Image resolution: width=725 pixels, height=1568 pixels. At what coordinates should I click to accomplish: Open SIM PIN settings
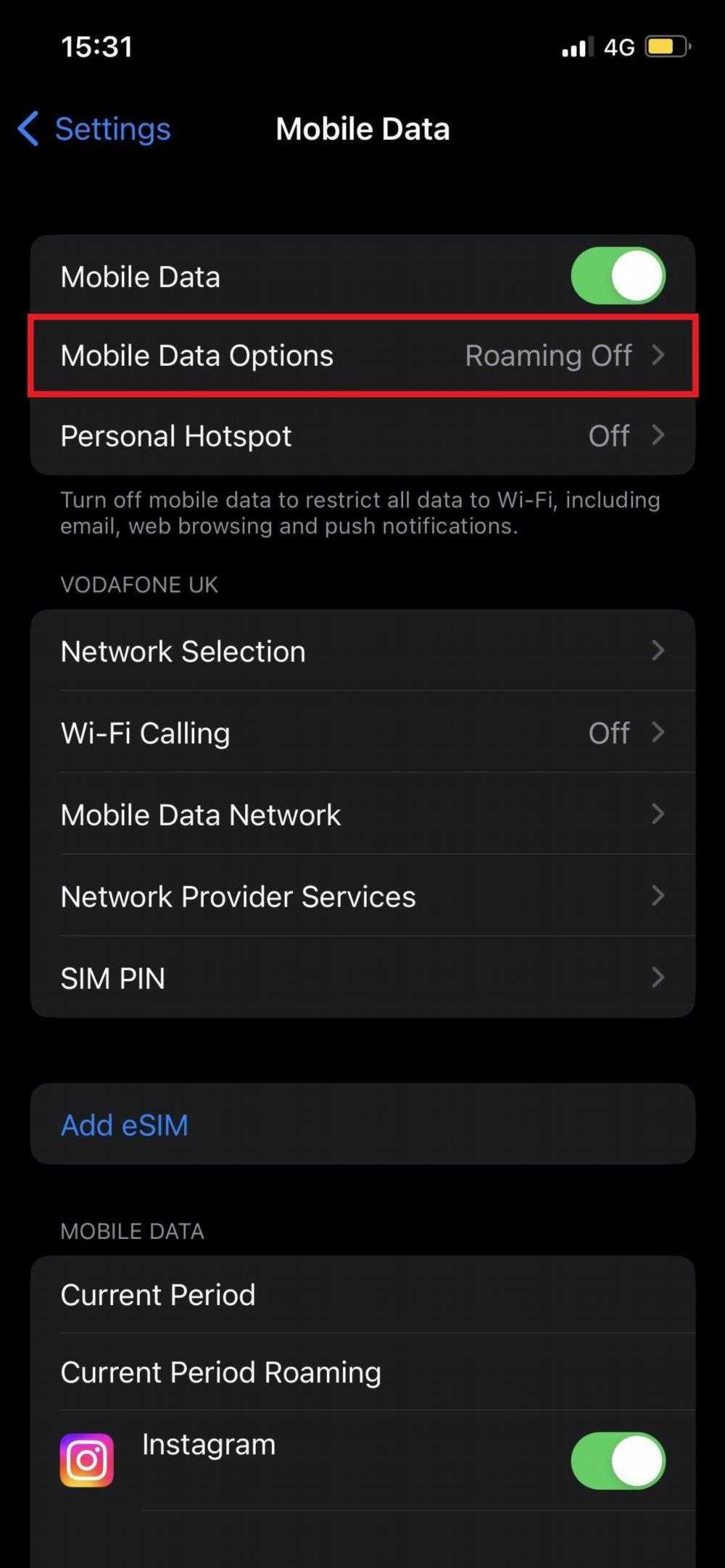(x=362, y=978)
